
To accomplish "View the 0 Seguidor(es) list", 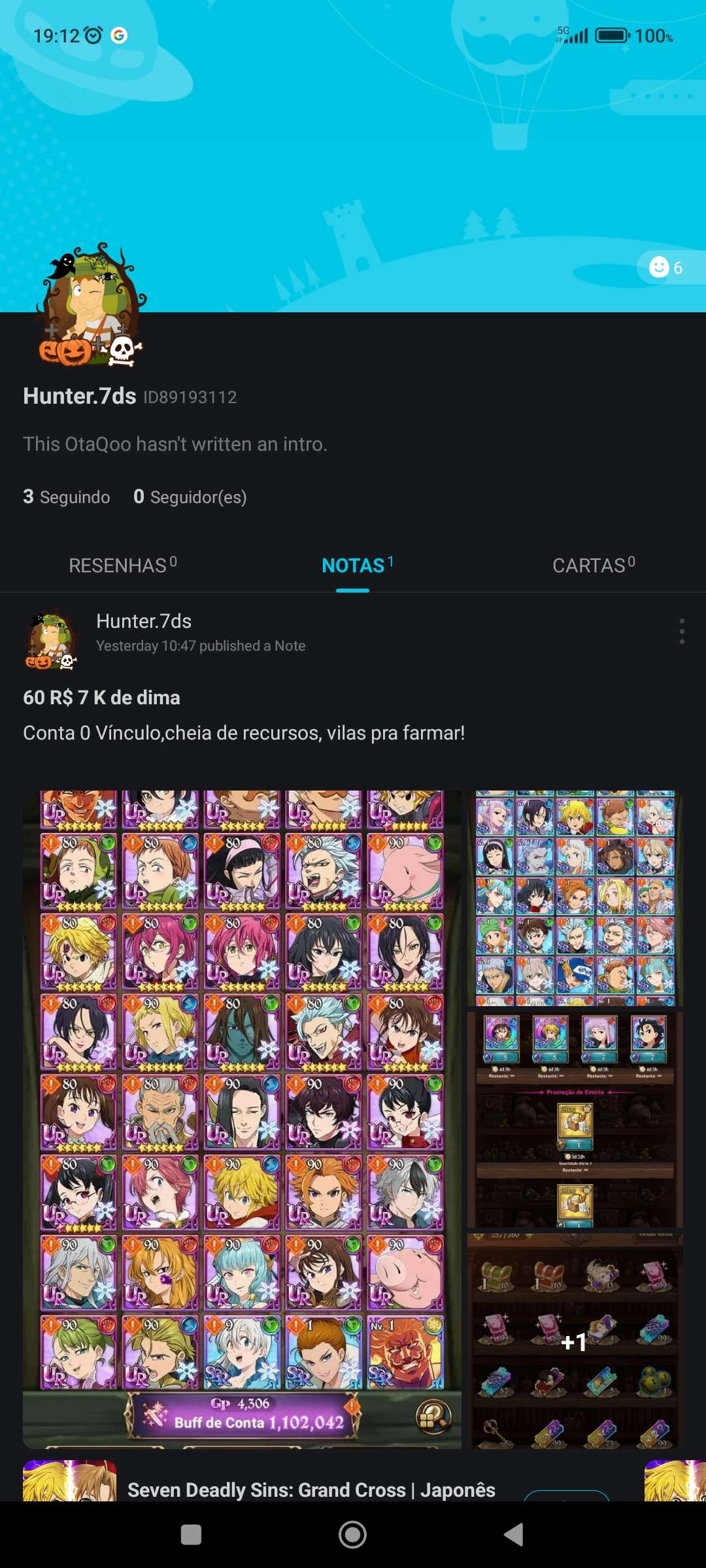I will [x=190, y=497].
